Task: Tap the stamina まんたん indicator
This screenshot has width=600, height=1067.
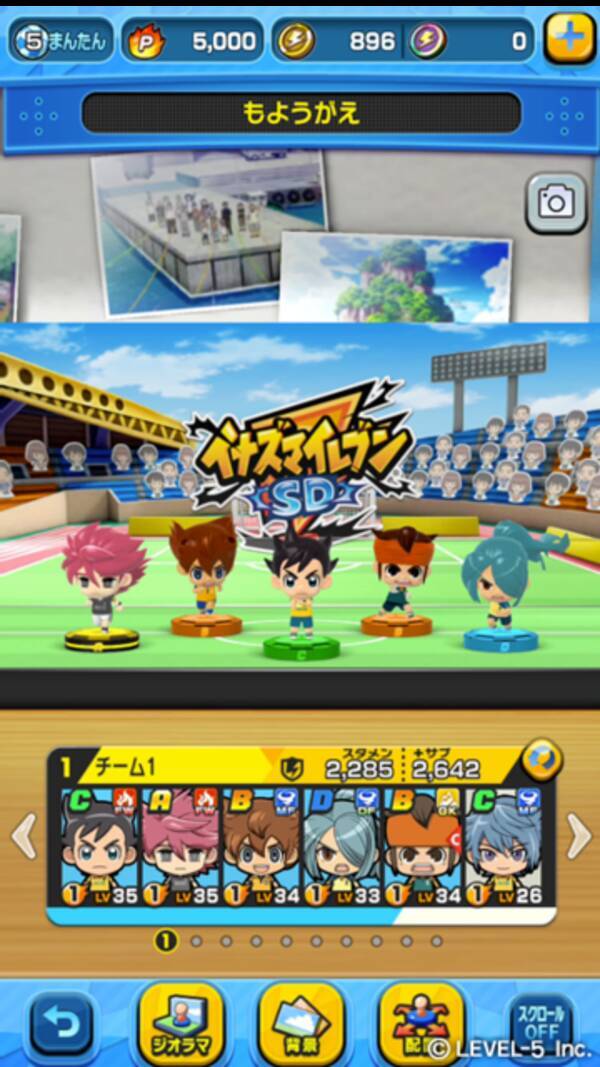Action: point(62,41)
